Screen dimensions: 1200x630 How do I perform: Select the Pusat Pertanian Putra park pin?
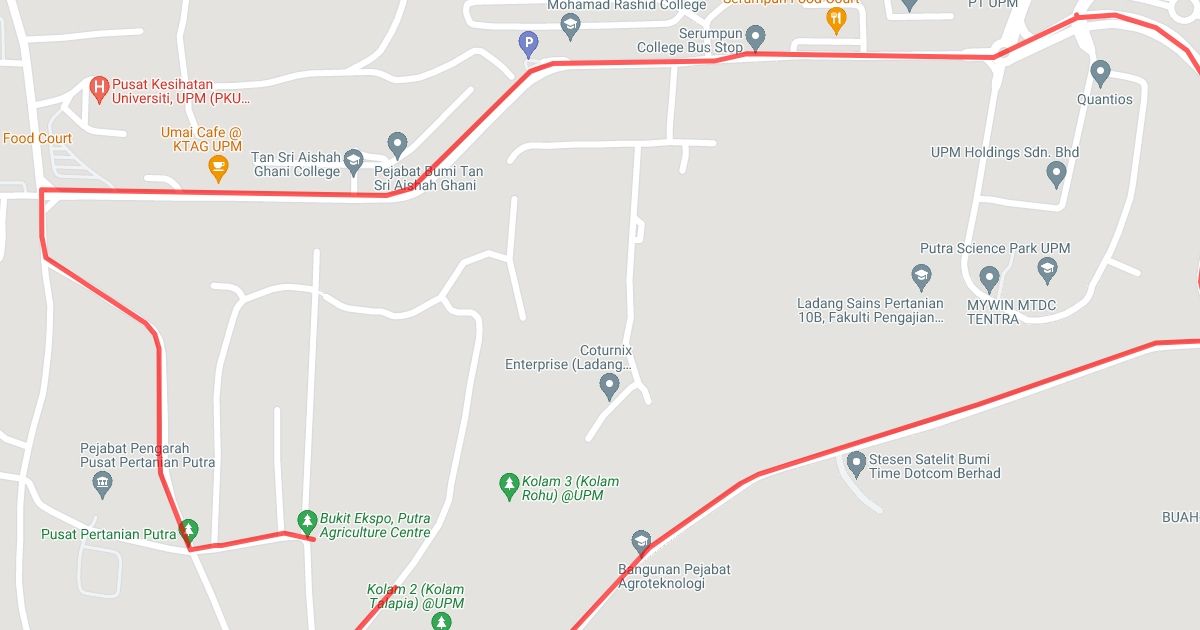point(187,530)
